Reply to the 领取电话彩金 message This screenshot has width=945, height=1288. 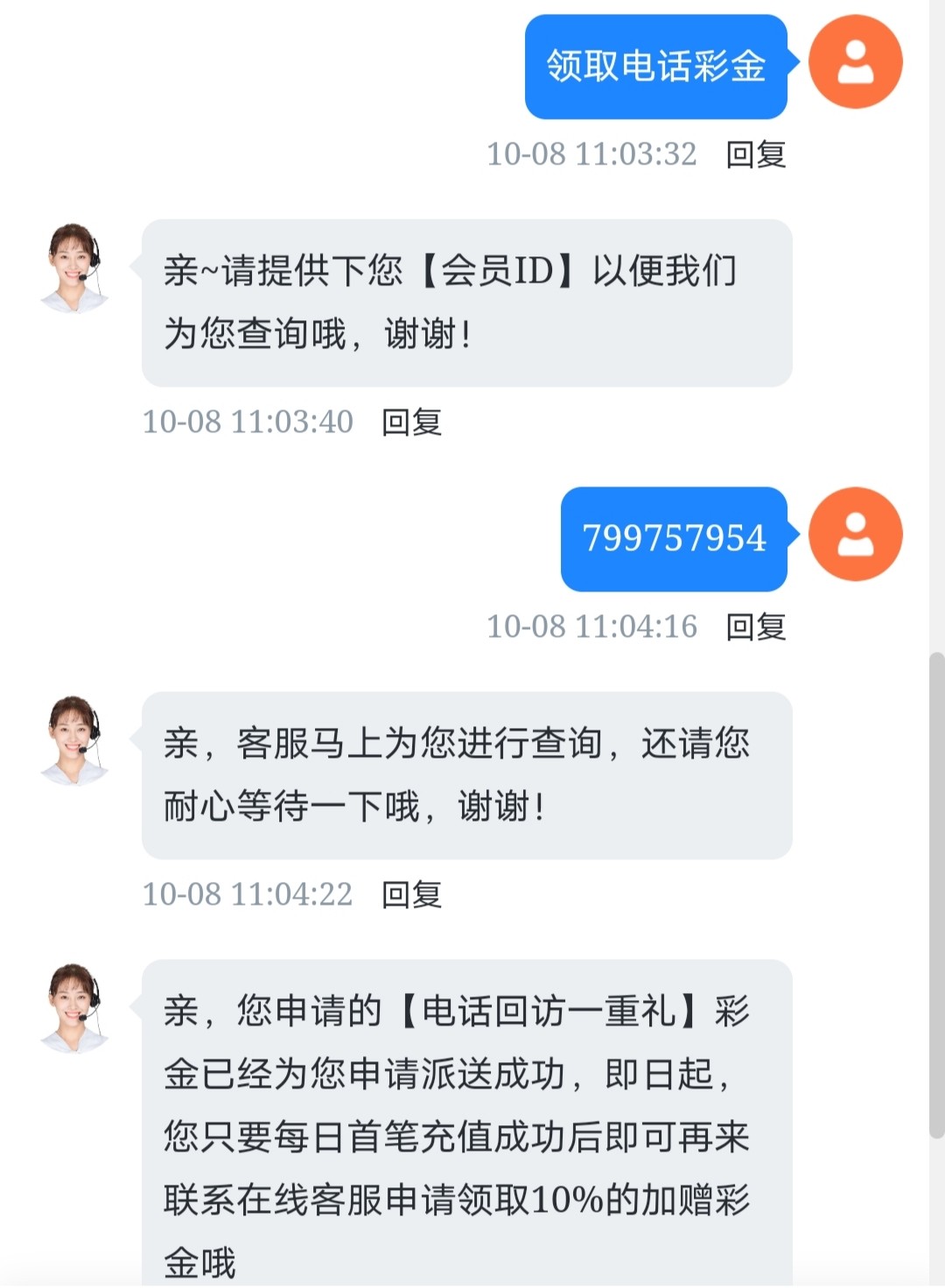755,155
